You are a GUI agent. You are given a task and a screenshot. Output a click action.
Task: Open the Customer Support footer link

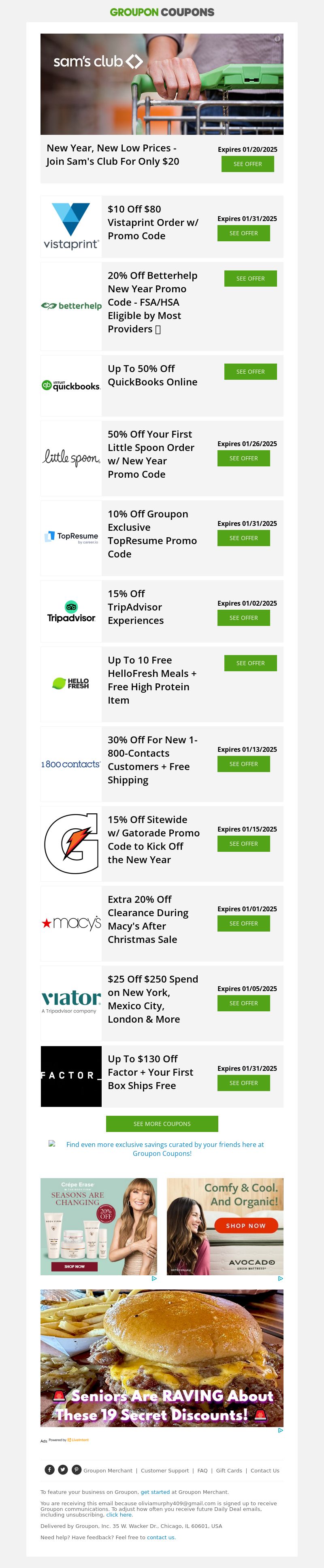(x=164, y=1470)
